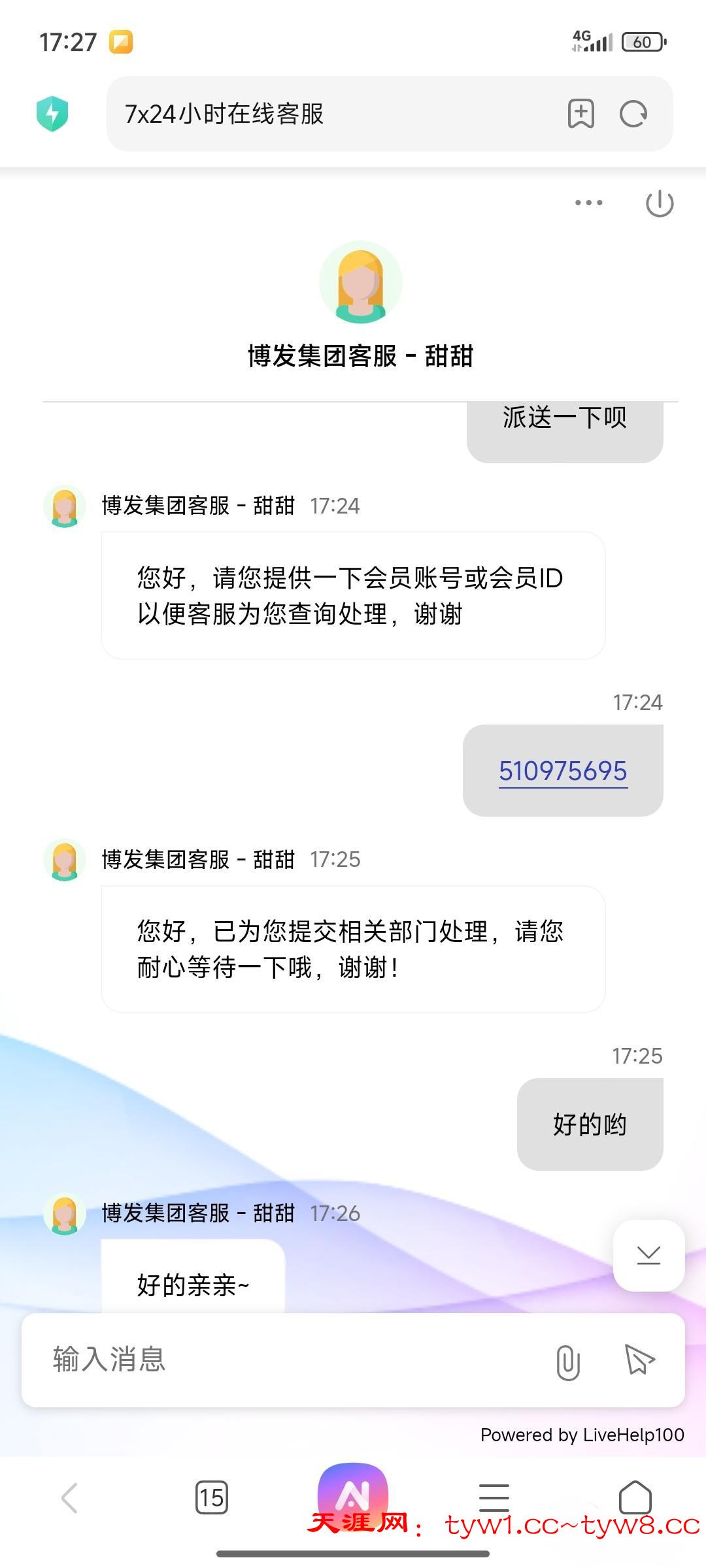The image size is (706, 1568).
Task: Focus the 输入消息 message field
Action: click(288, 1360)
